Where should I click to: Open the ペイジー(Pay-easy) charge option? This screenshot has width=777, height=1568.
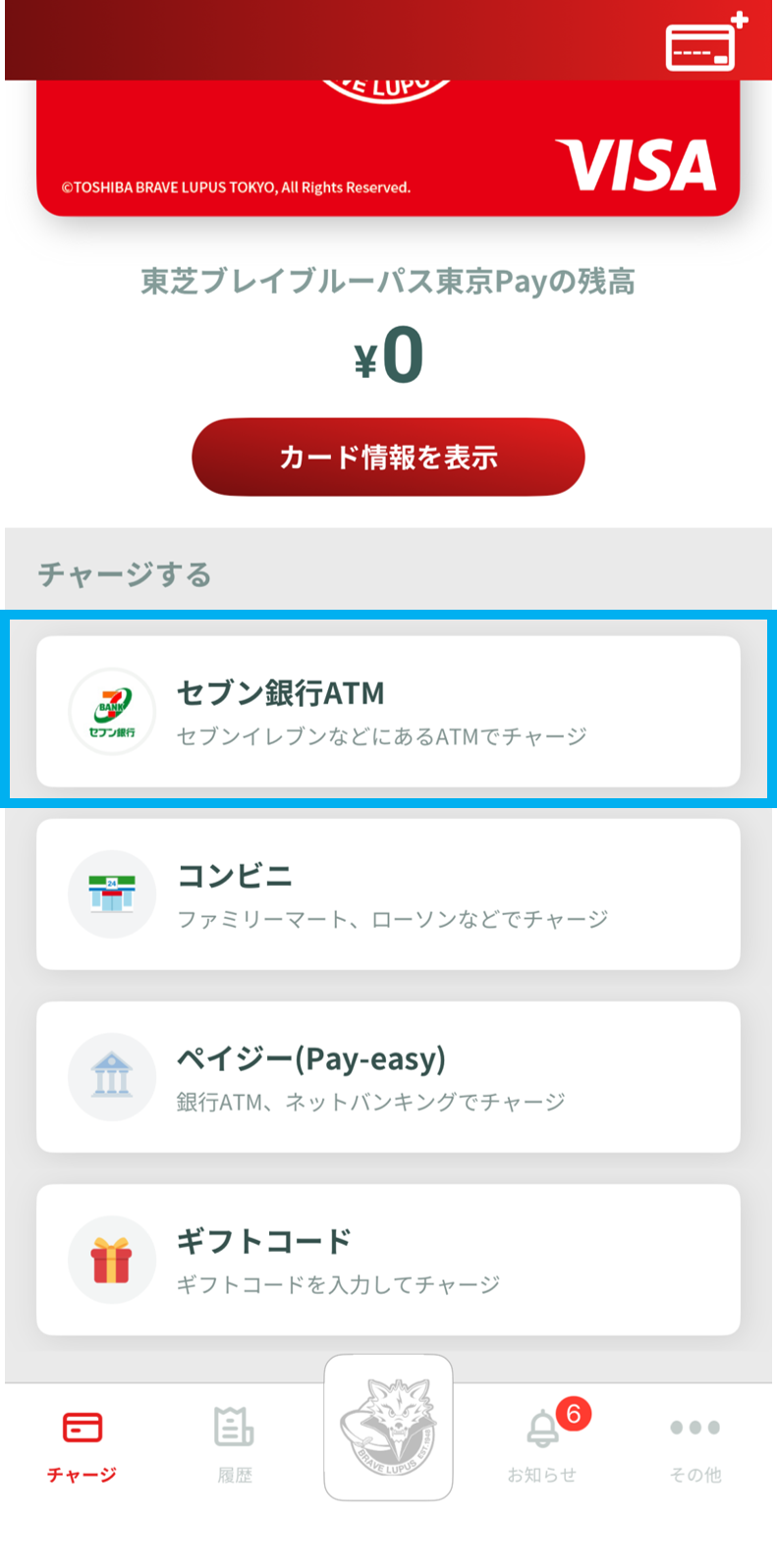coord(388,1076)
